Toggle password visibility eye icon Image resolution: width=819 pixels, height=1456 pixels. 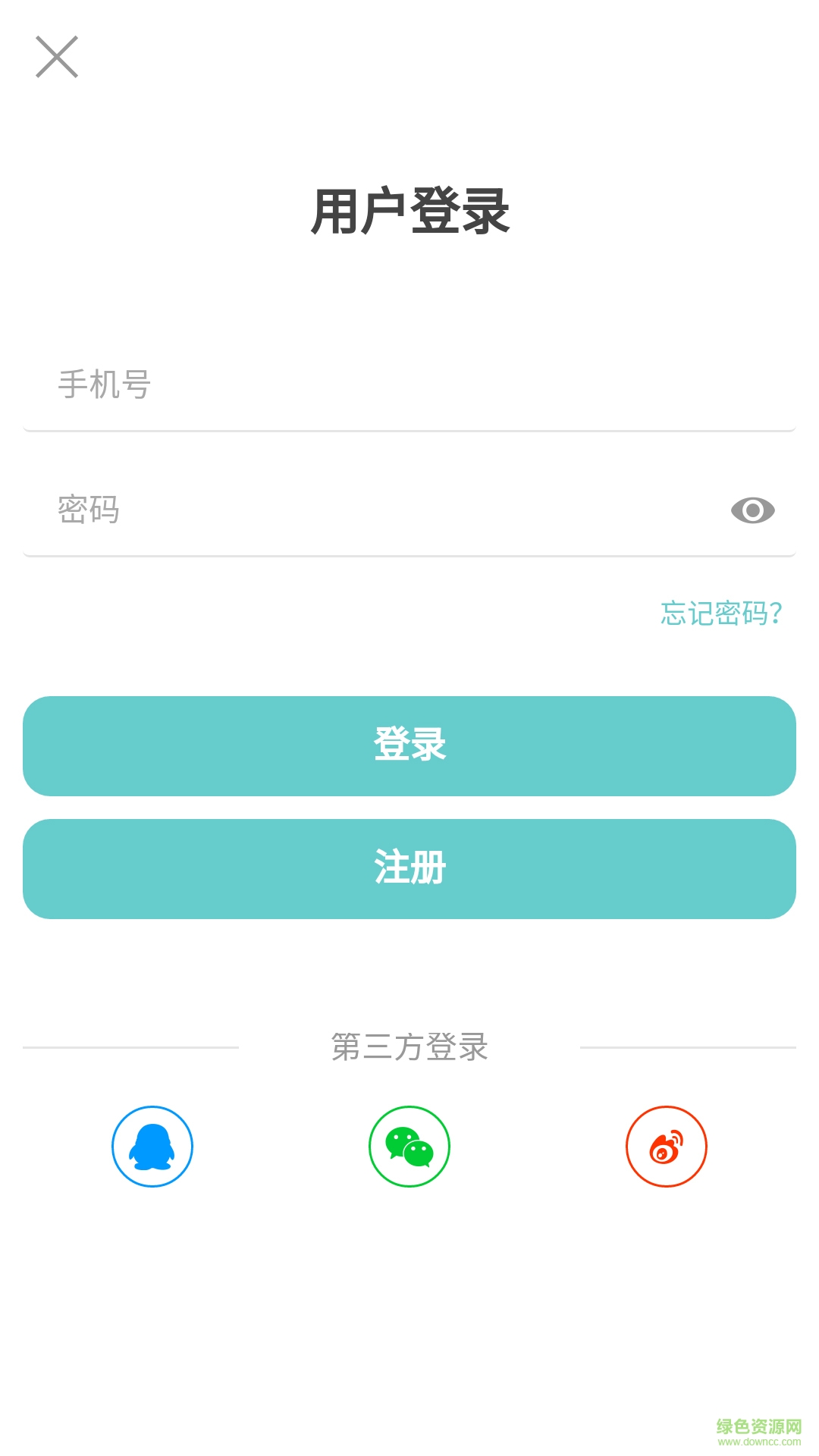coord(752,510)
